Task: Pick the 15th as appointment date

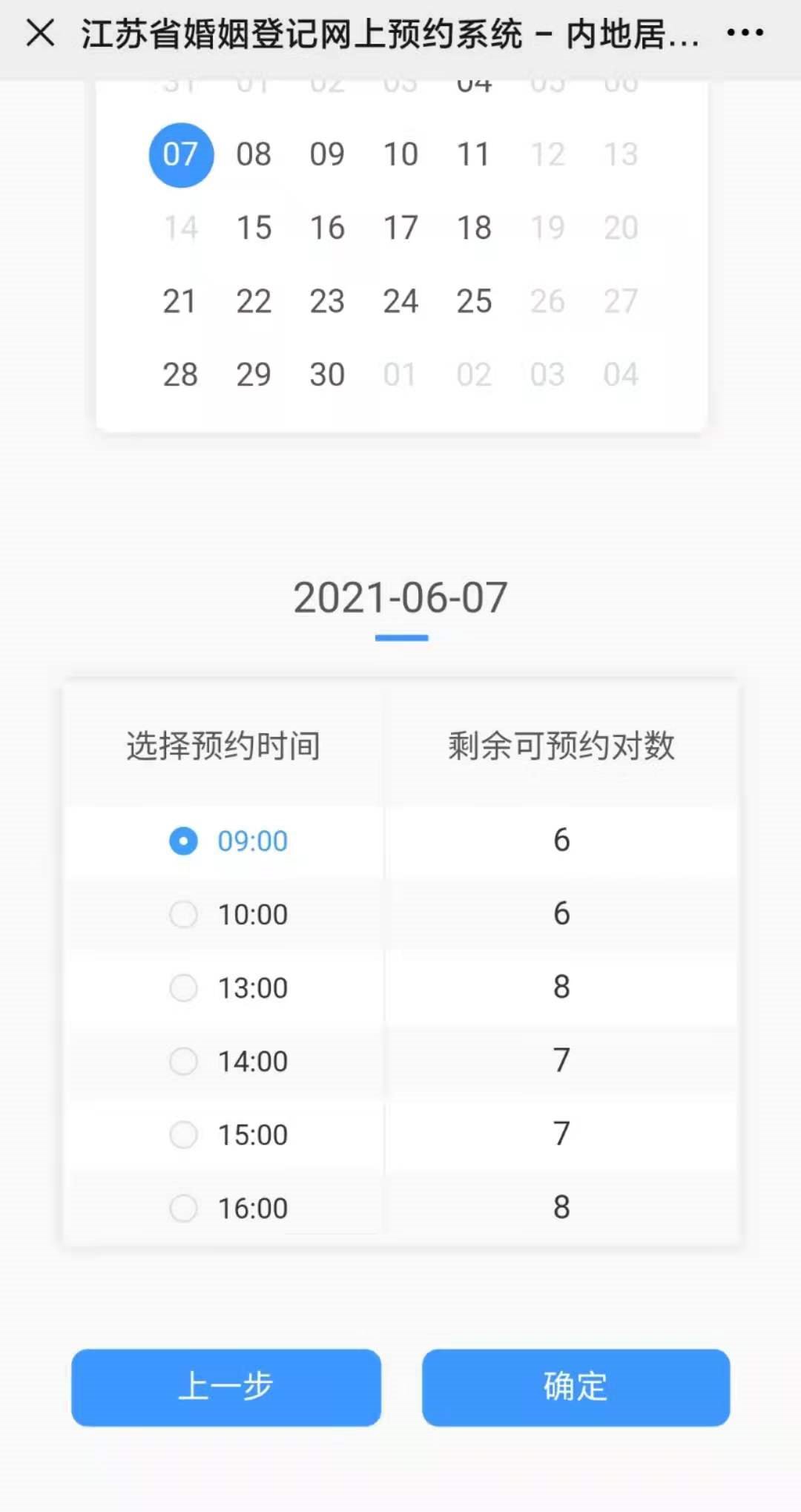Action: point(254,228)
